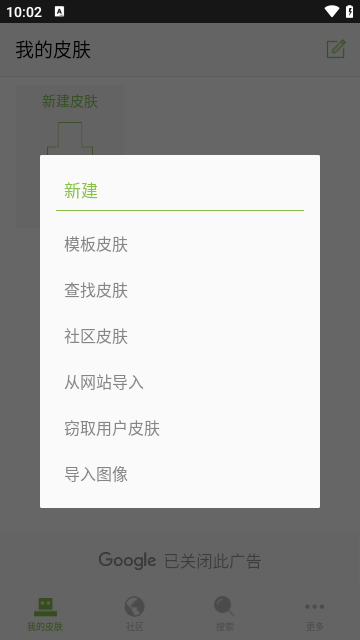Select 从网站导入 option
The image size is (360, 640).
(x=180, y=382)
